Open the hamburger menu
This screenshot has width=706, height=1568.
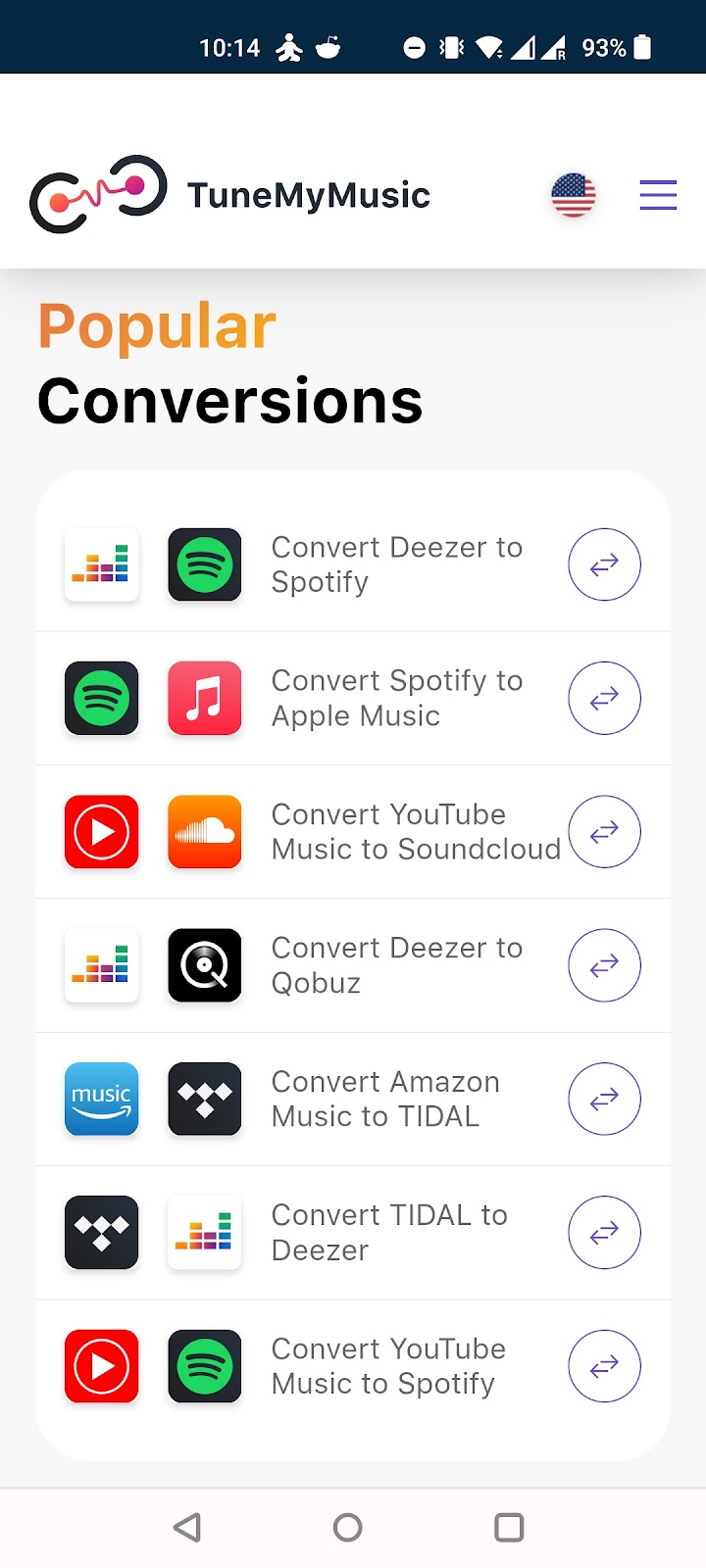(x=658, y=195)
